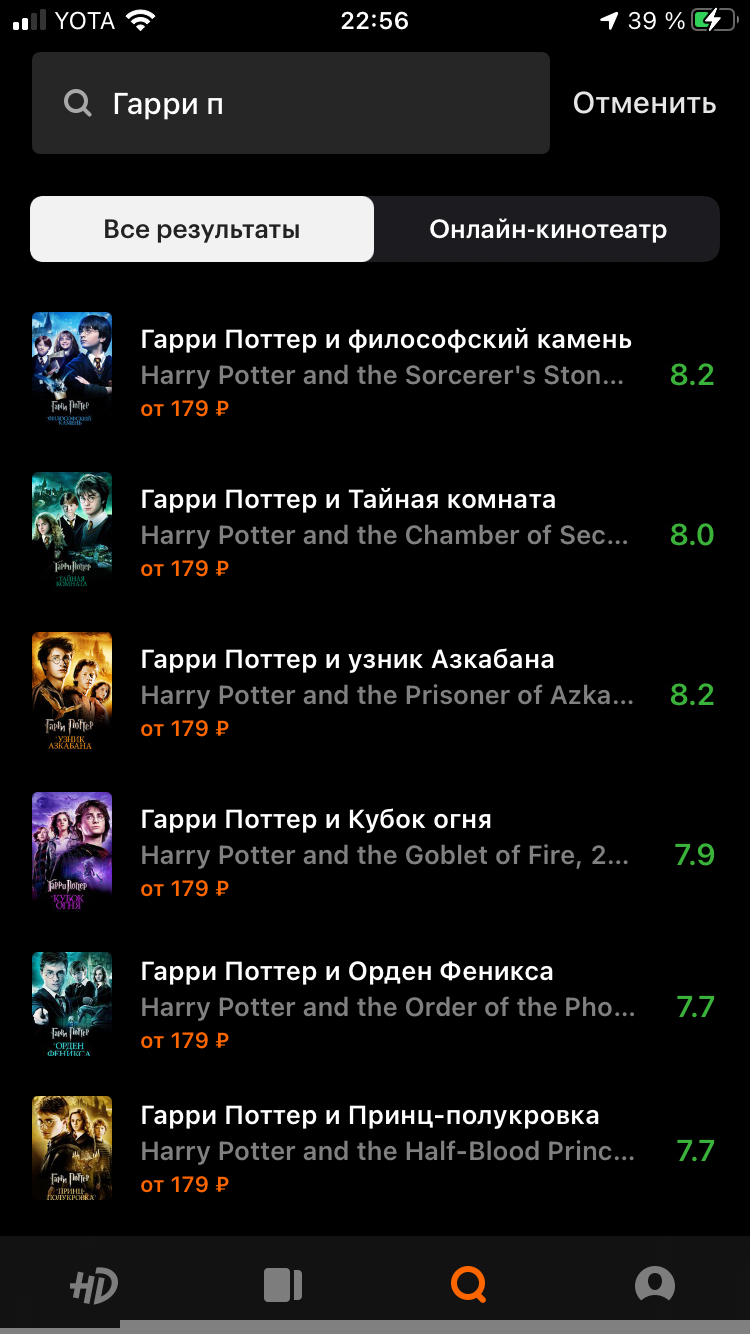Tap the orange search tab icon
The image size is (750, 1334).
coord(468,1284)
